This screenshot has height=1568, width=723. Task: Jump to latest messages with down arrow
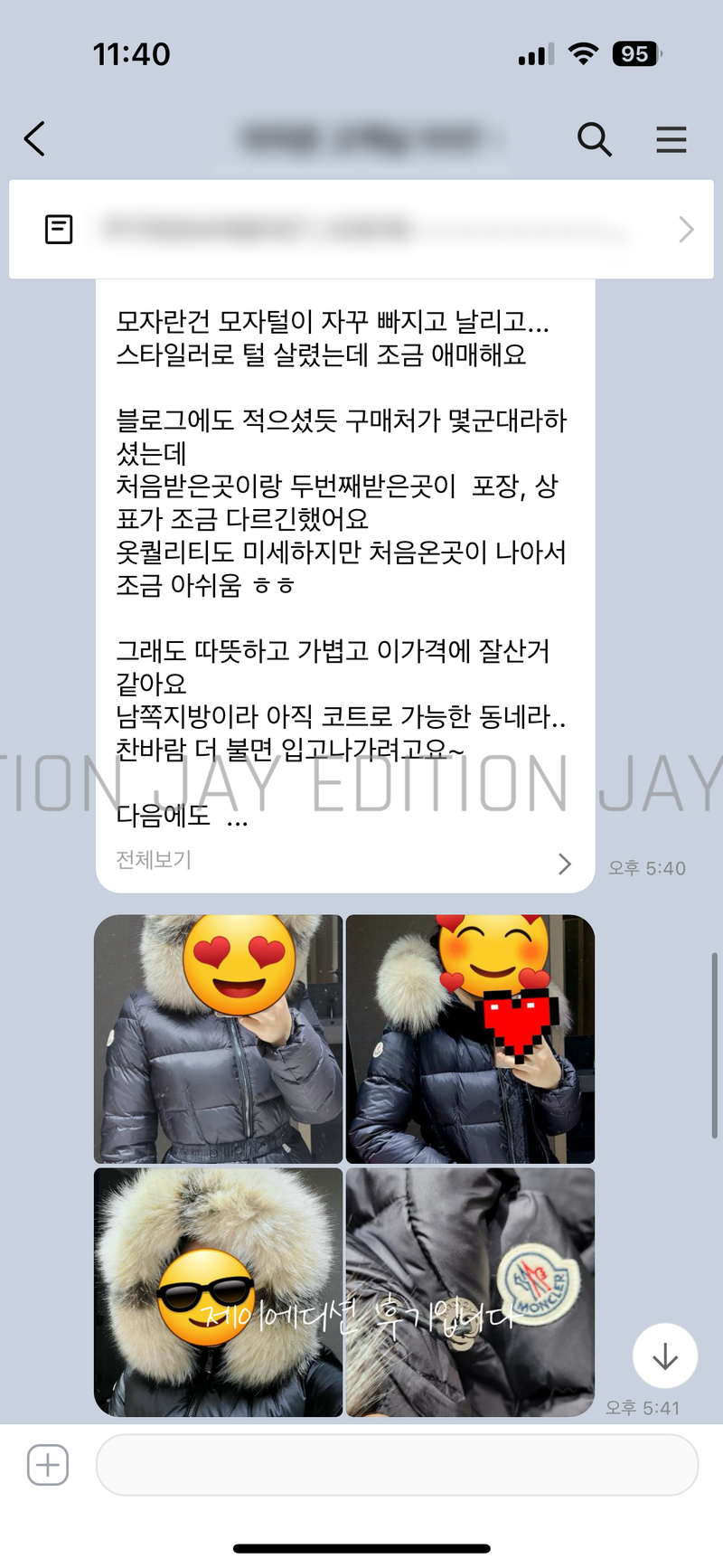coord(664,1355)
